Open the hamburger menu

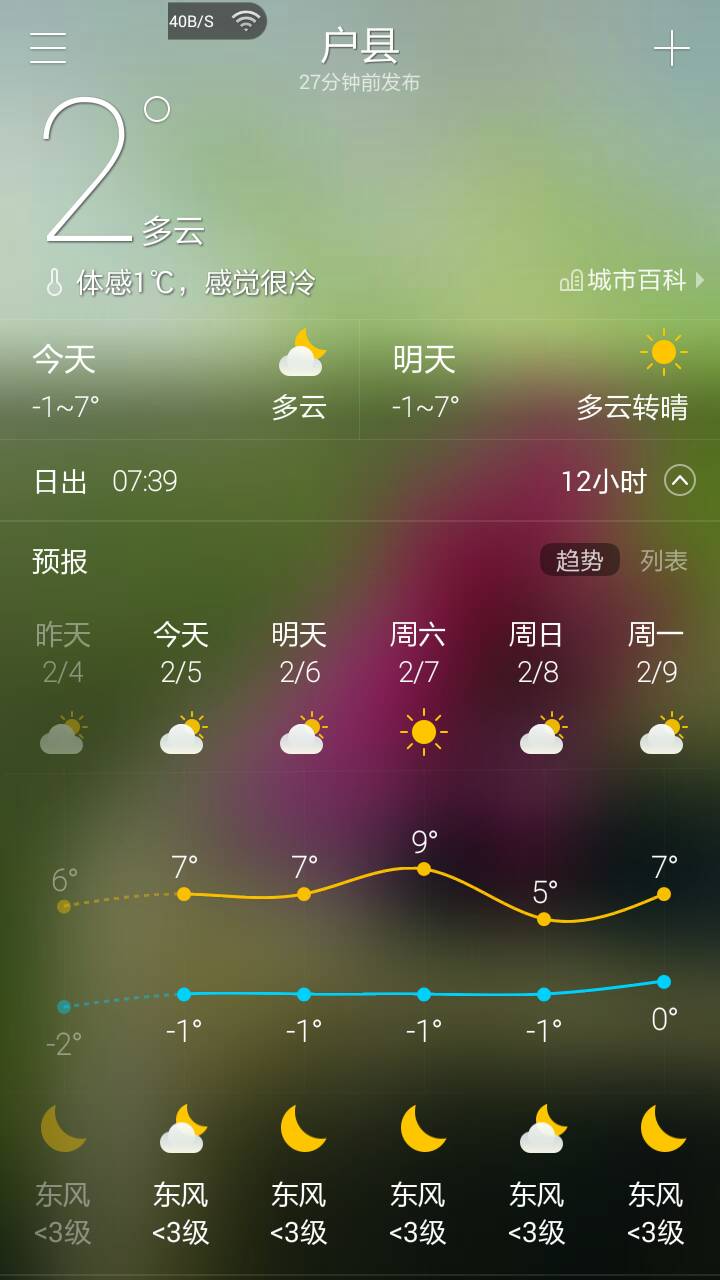(x=48, y=47)
